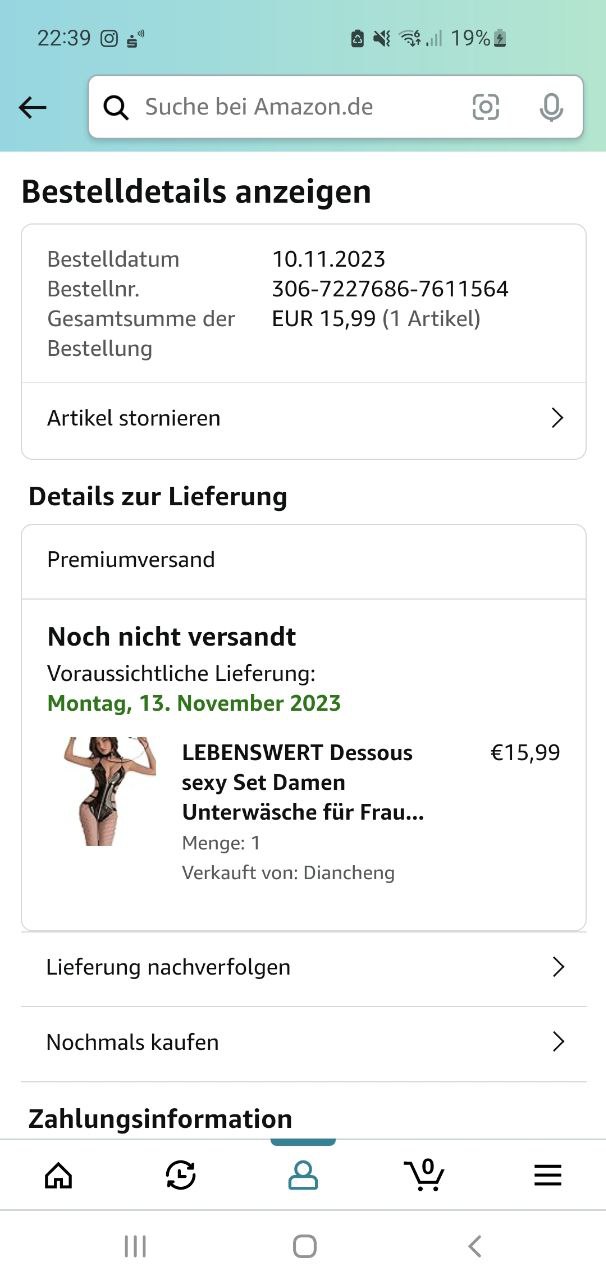Open the LEBENSWERT Dessous sexy Set title

(x=303, y=783)
